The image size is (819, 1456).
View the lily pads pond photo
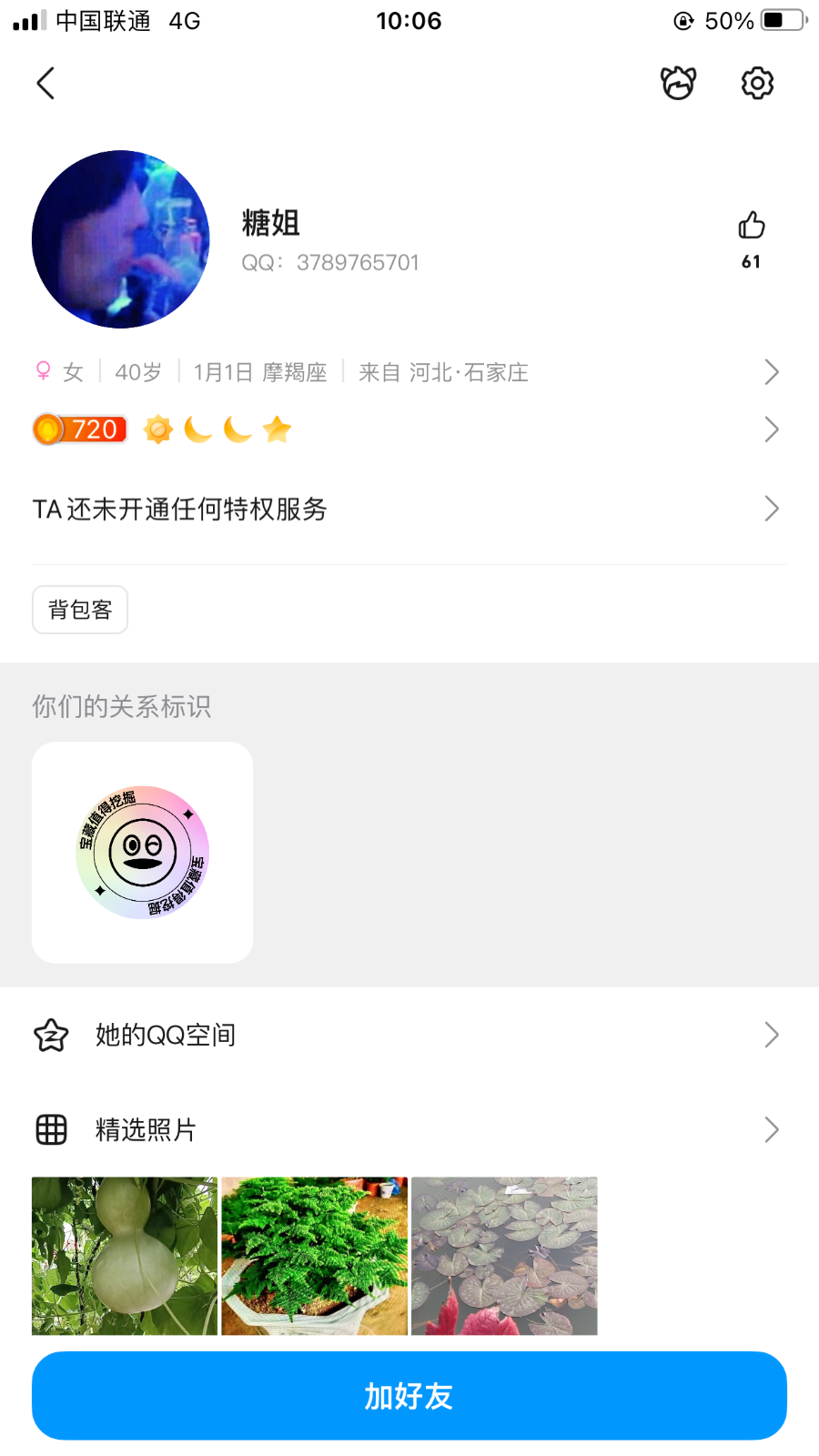click(504, 1256)
